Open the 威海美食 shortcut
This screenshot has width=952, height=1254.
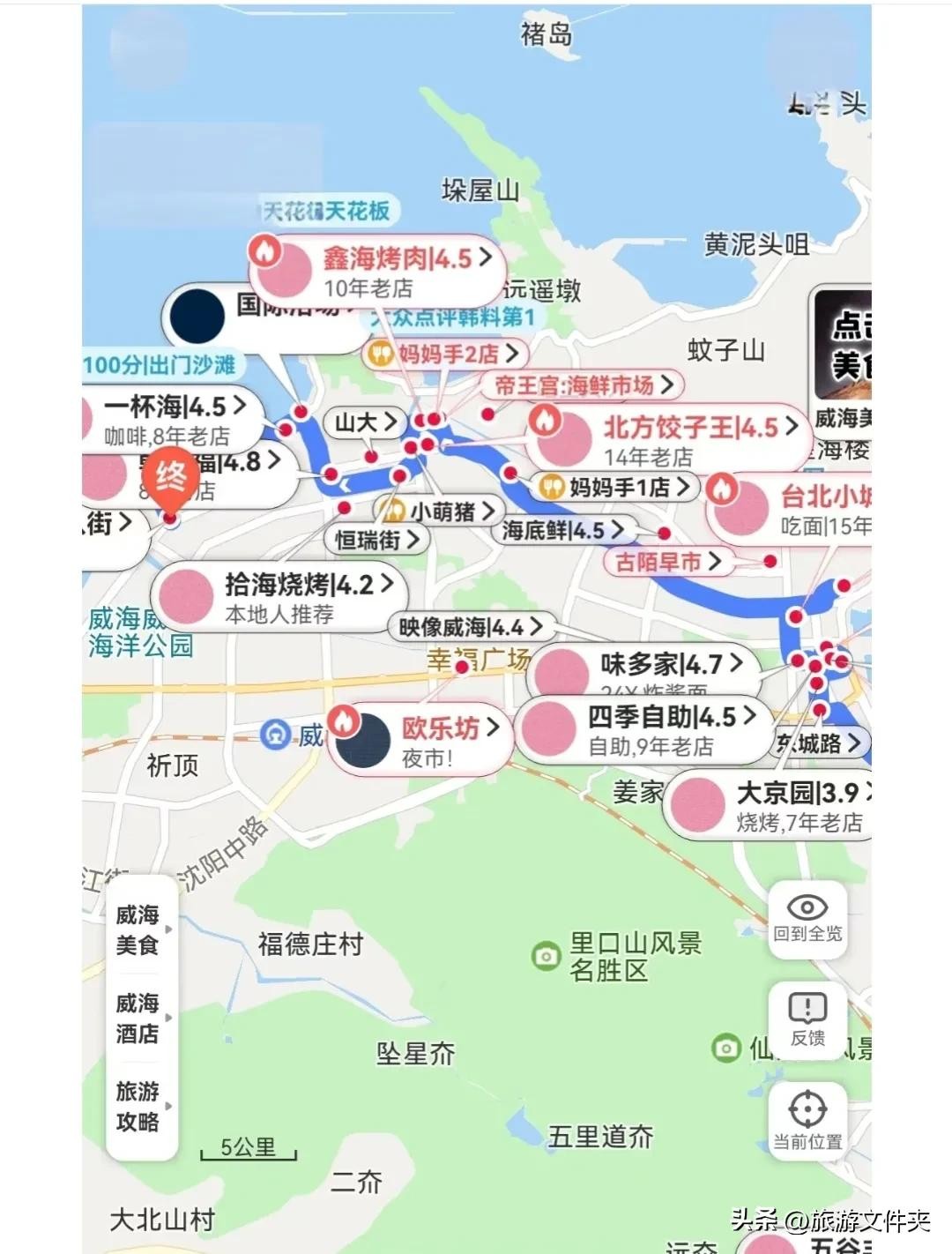point(138,930)
